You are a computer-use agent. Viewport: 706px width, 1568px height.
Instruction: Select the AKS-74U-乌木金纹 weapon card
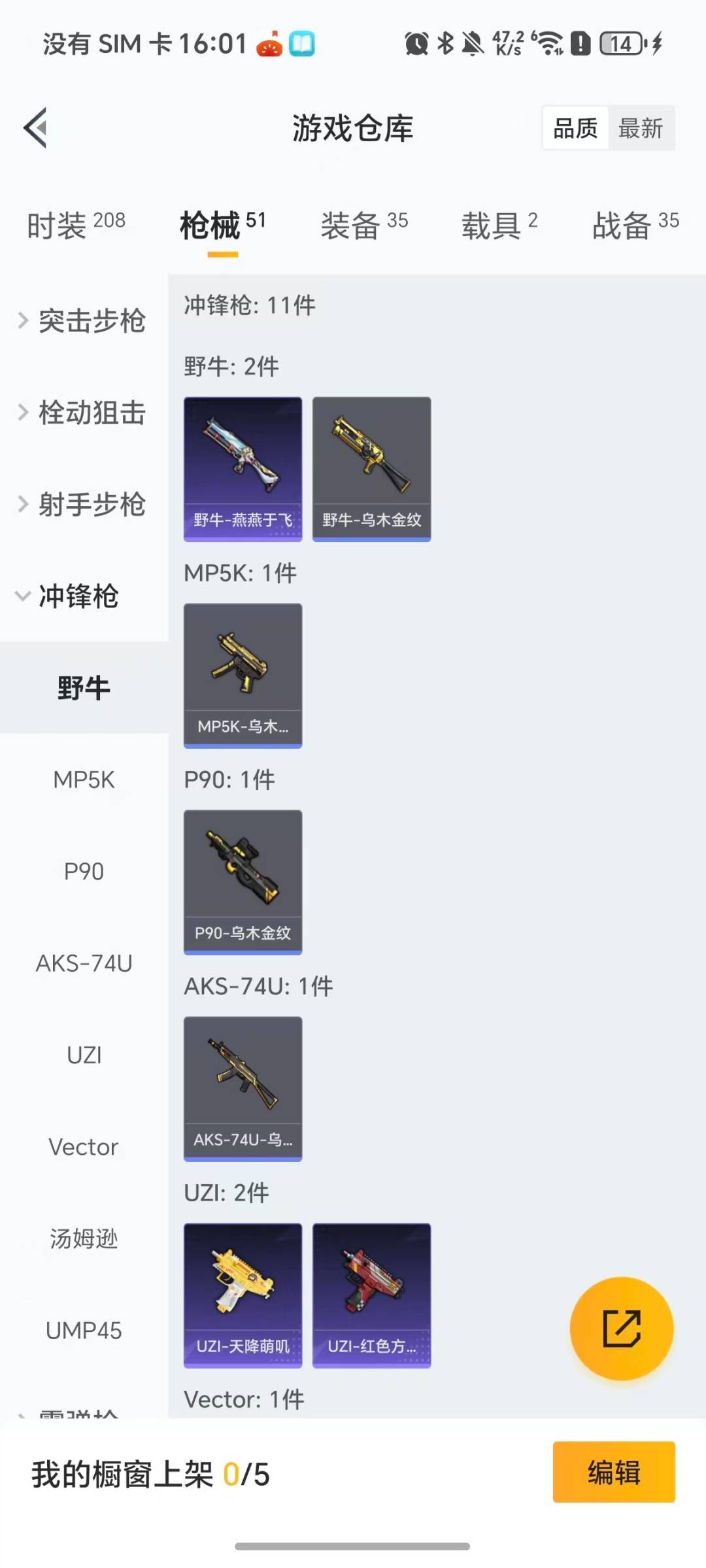click(x=243, y=1088)
